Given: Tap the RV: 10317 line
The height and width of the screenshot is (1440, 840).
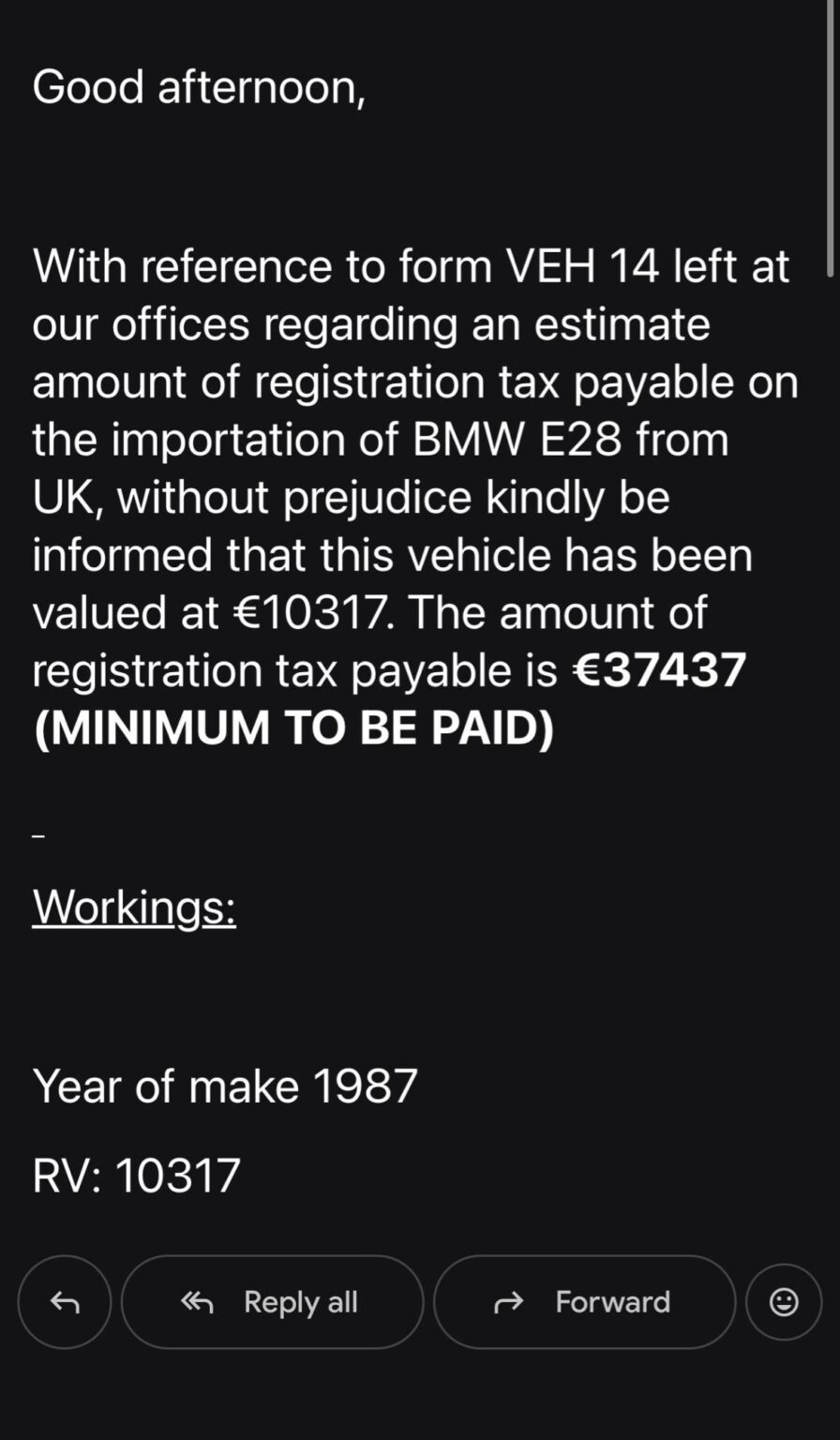Looking at the screenshot, I should click(x=135, y=1173).
